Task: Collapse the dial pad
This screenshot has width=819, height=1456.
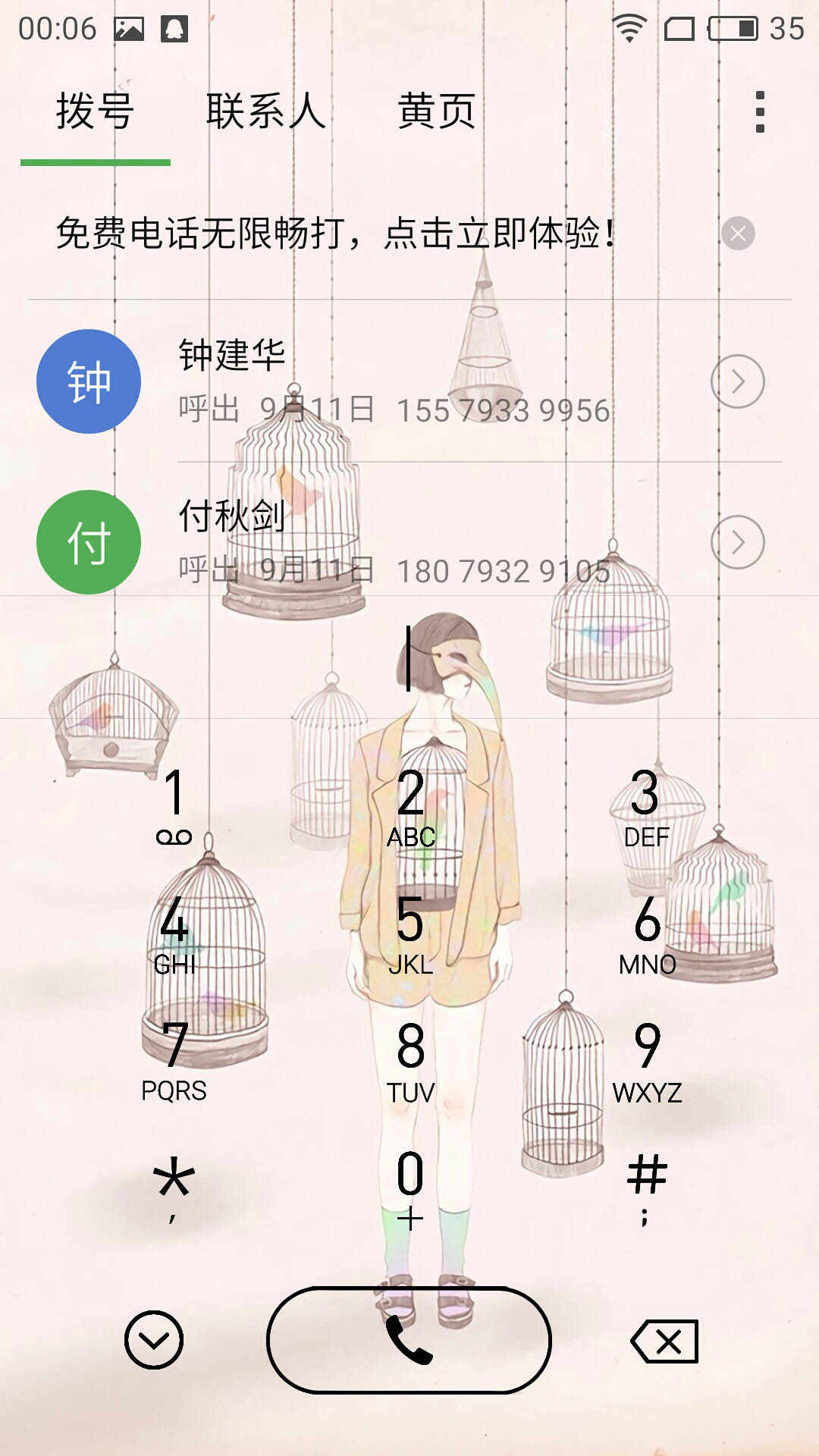Action: (154, 1340)
